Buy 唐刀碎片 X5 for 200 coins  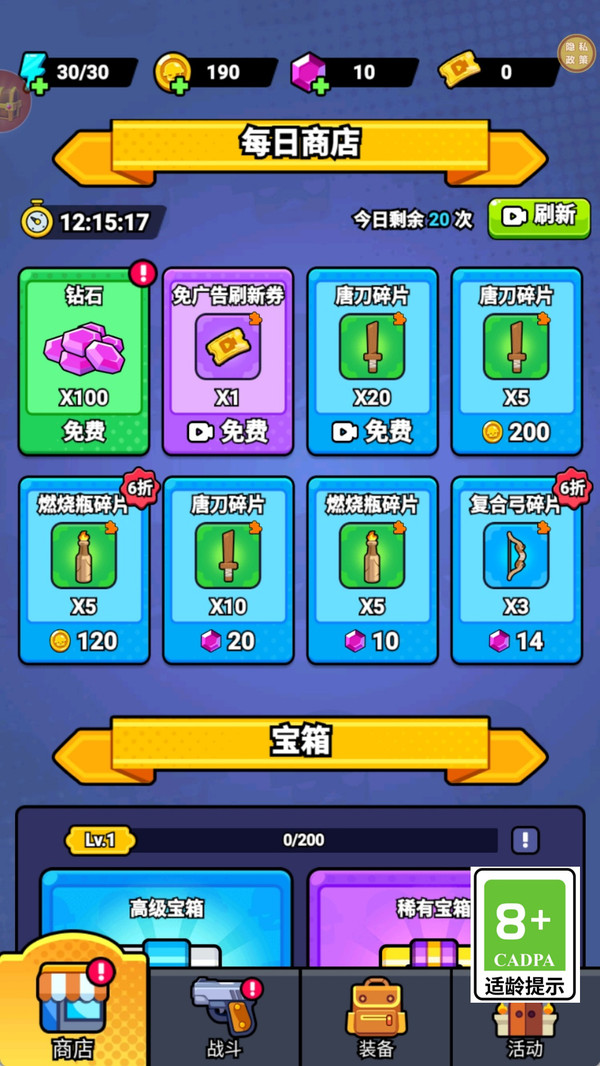[516, 362]
